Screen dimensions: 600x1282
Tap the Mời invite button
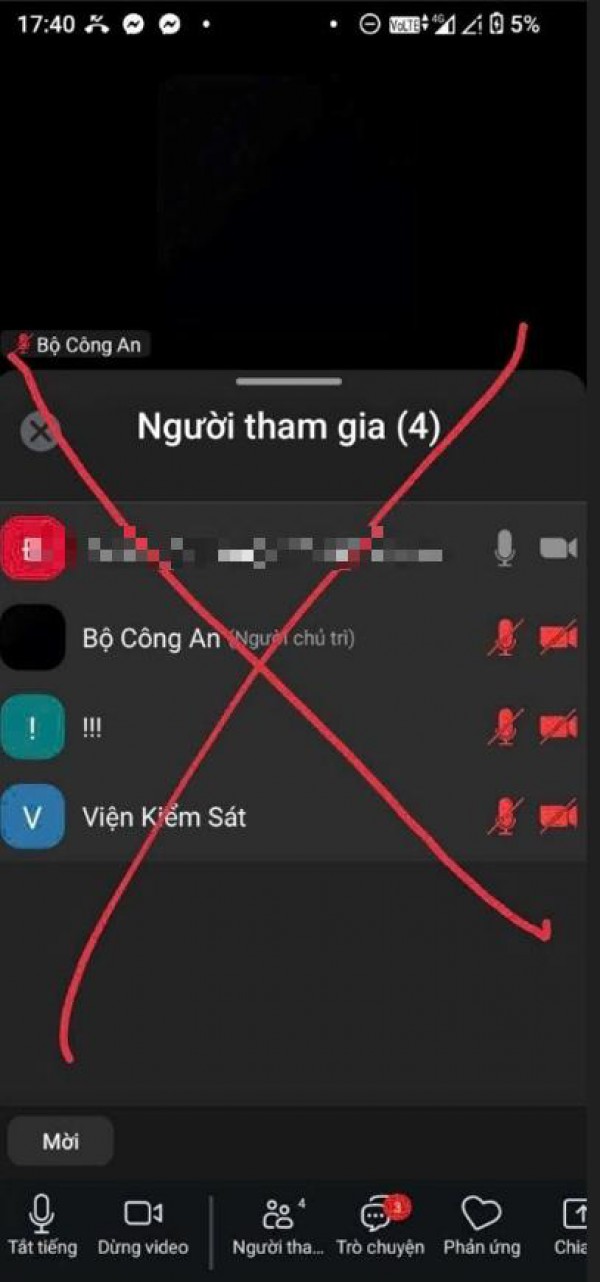(x=61, y=1141)
